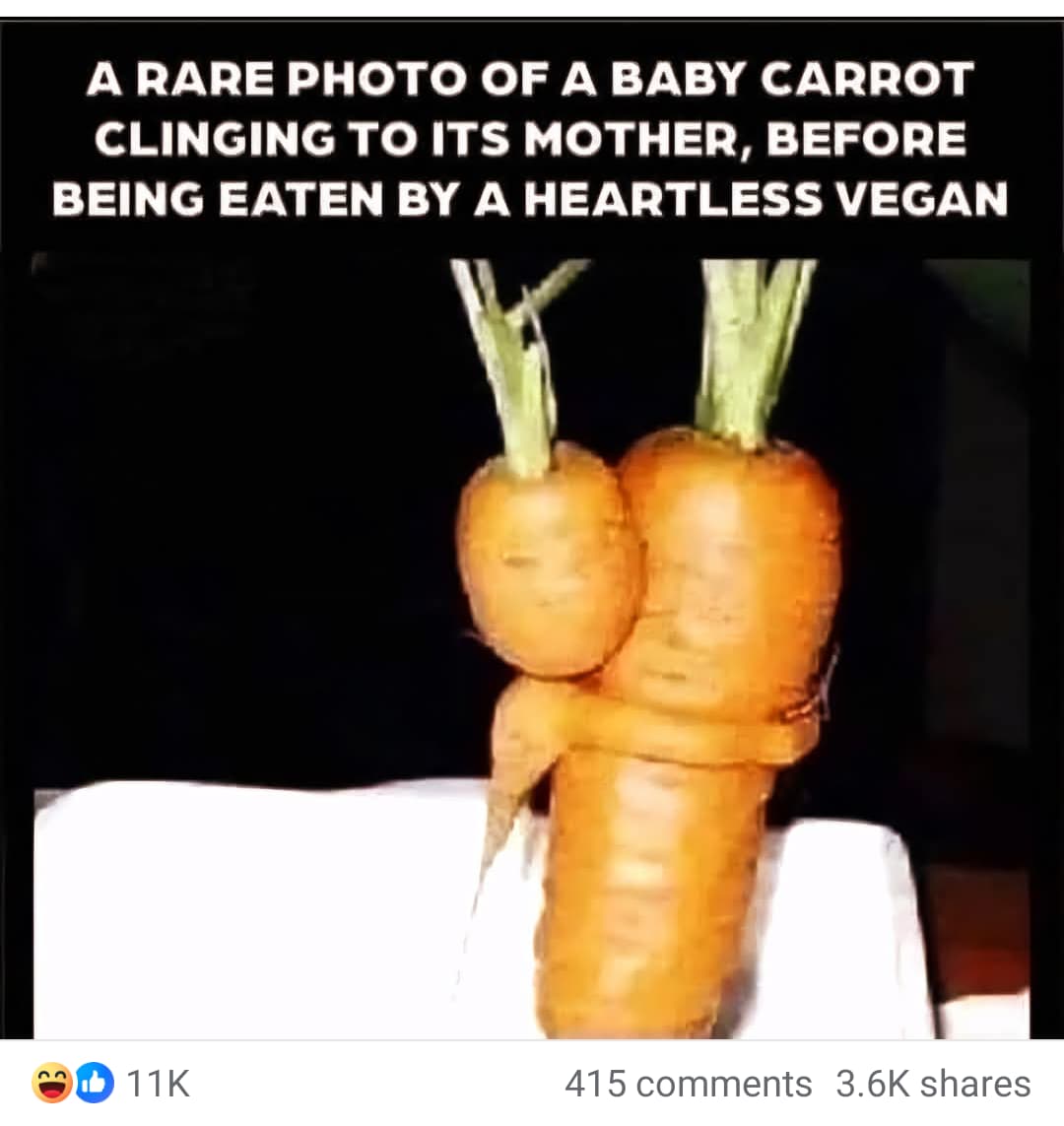
Task: View the 11K reactions list
Action: click(111, 1084)
